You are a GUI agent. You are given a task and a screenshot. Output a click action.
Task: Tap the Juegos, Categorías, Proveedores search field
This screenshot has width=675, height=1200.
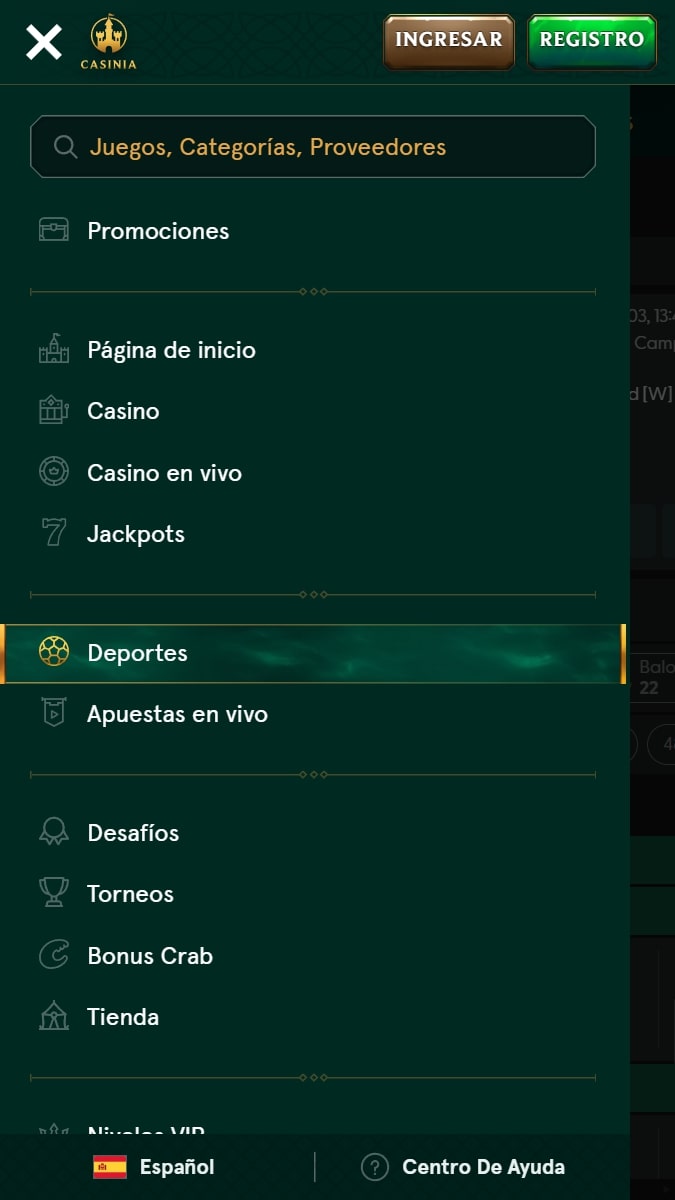pos(313,147)
